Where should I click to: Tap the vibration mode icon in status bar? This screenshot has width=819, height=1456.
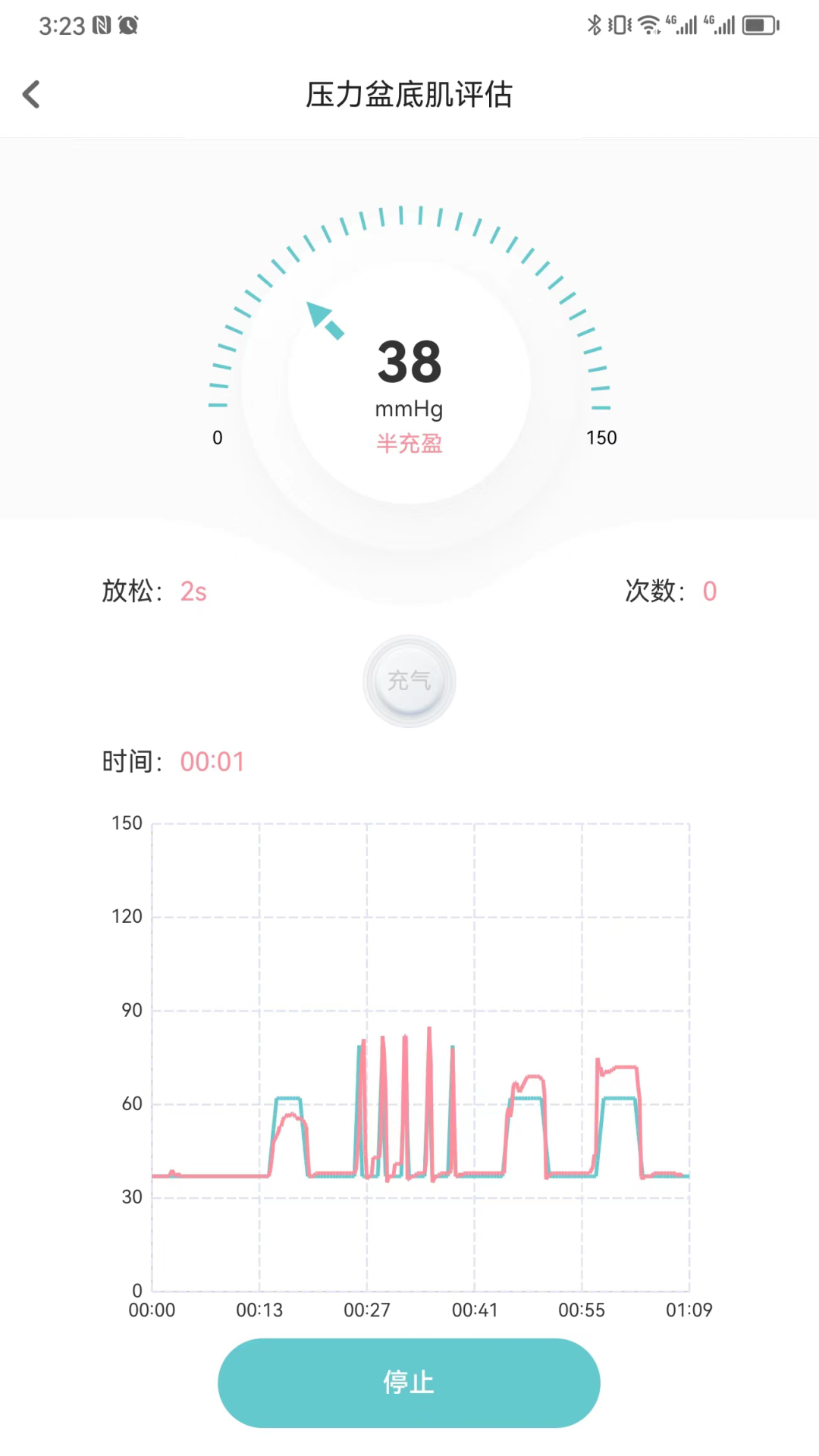point(617,25)
